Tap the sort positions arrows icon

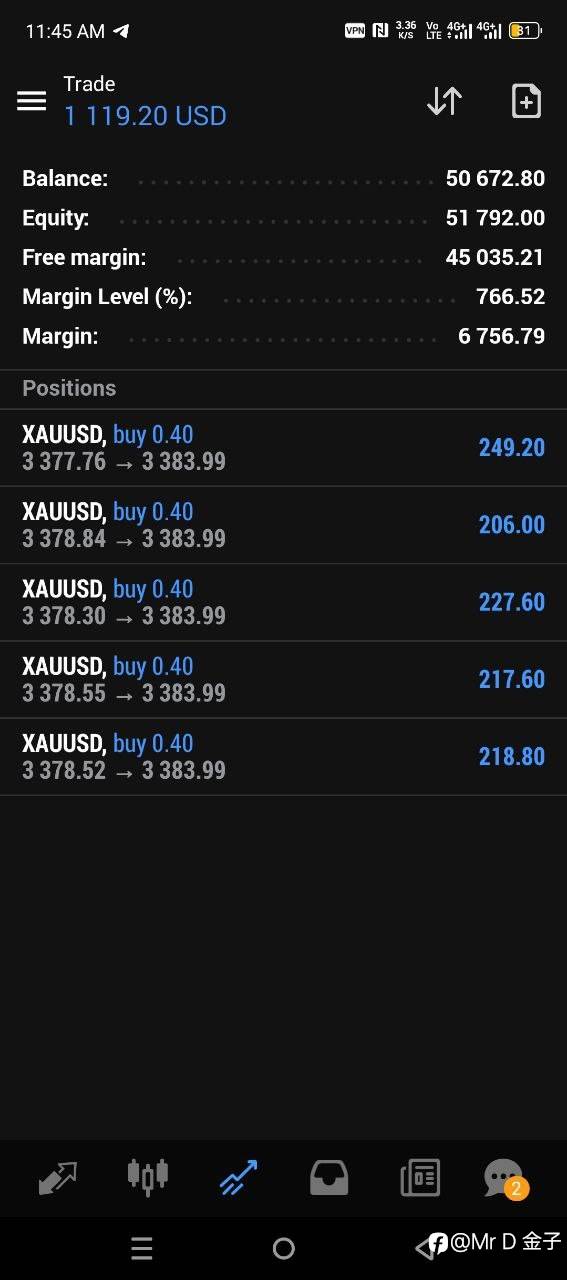click(444, 101)
